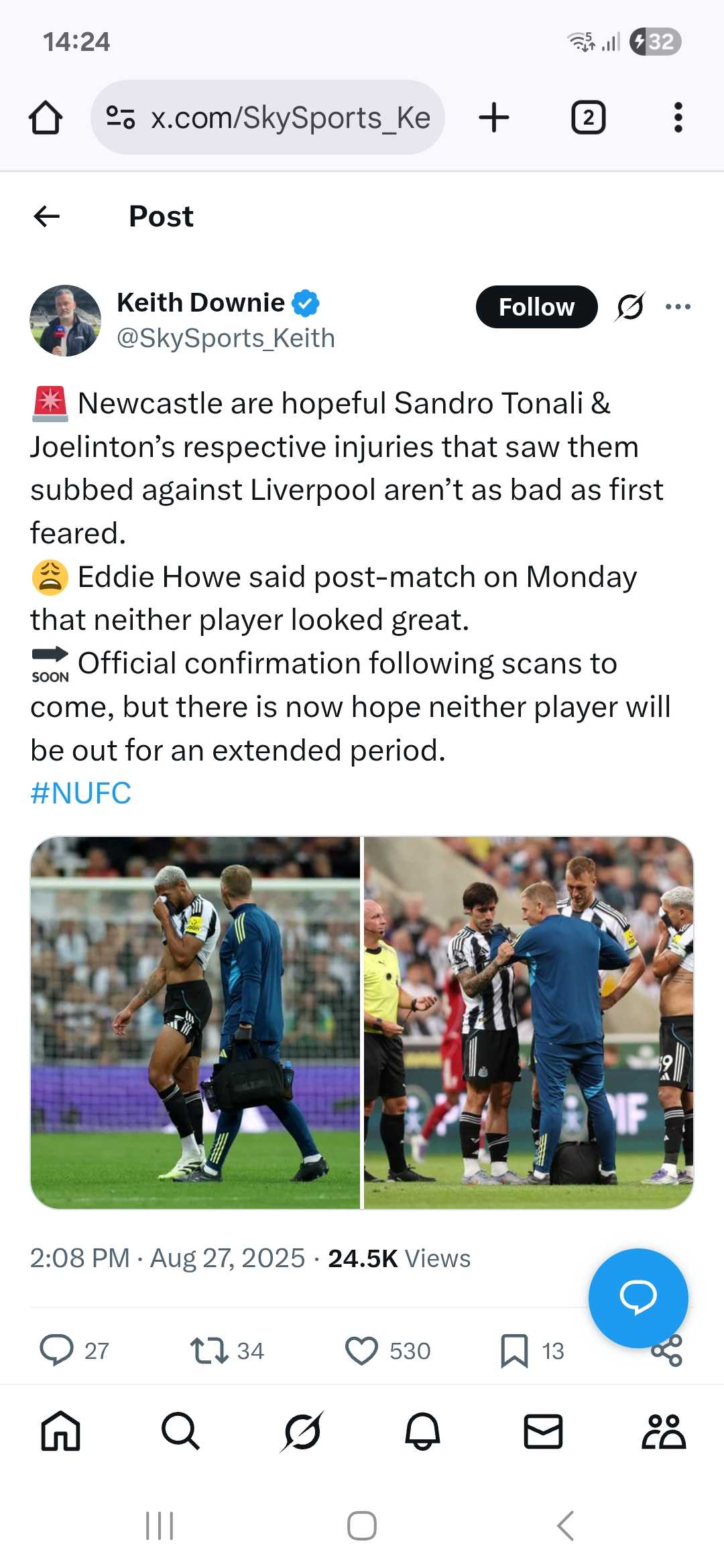The image size is (724, 1568).
Task: Switch to the Home tab
Action: click(x=60, y=1431)
